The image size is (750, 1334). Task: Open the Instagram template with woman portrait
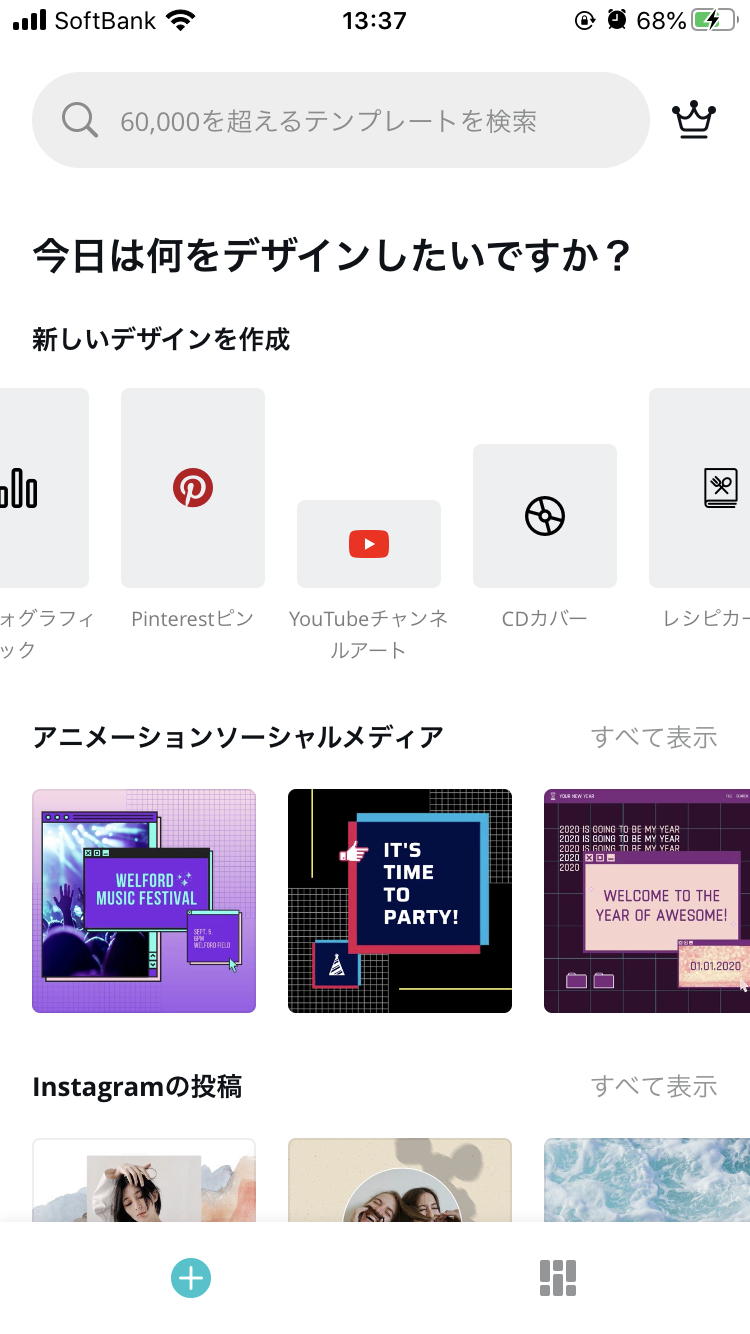(144, 1180)
